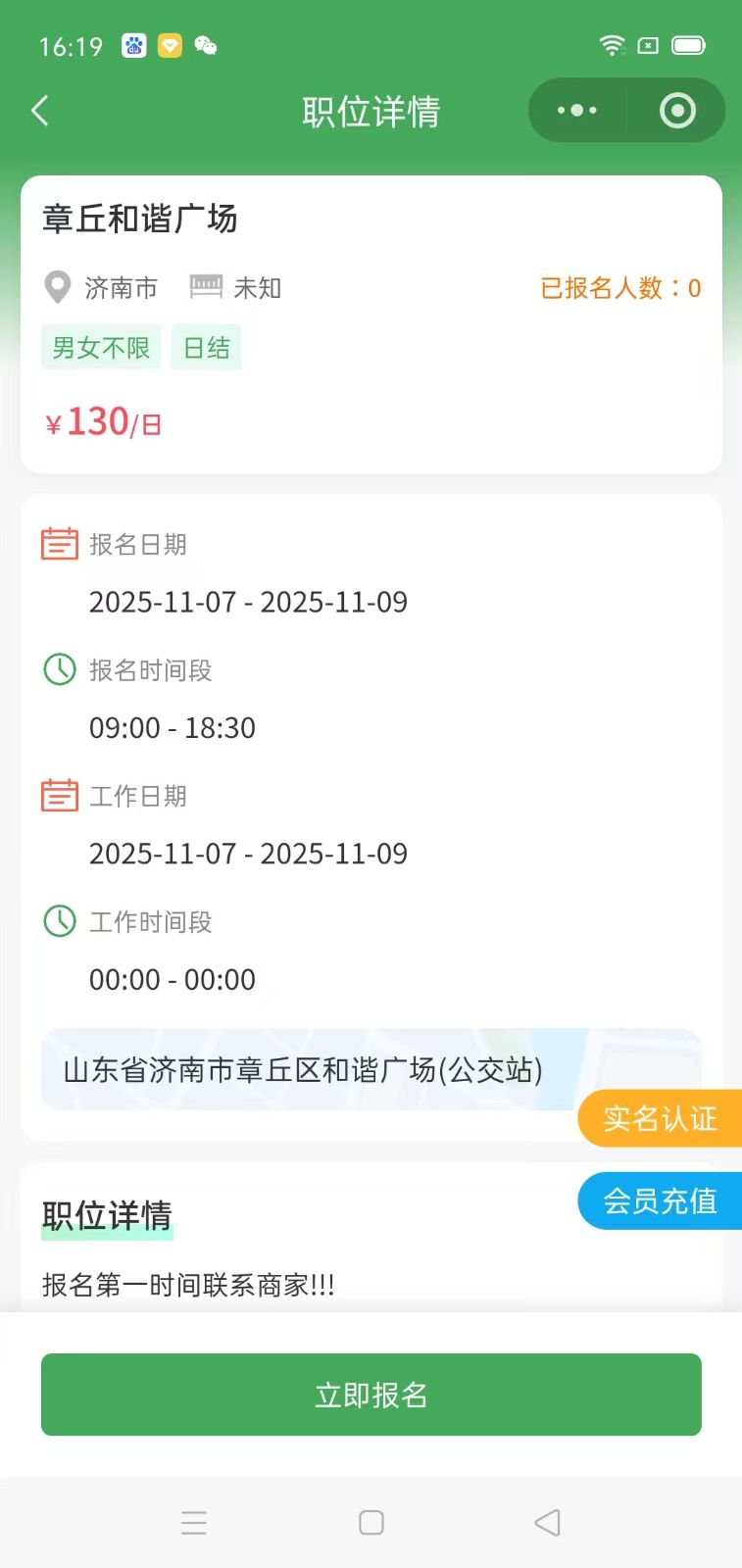
Task: Go back using the top-left arrow
Action: tap(40, 111)
